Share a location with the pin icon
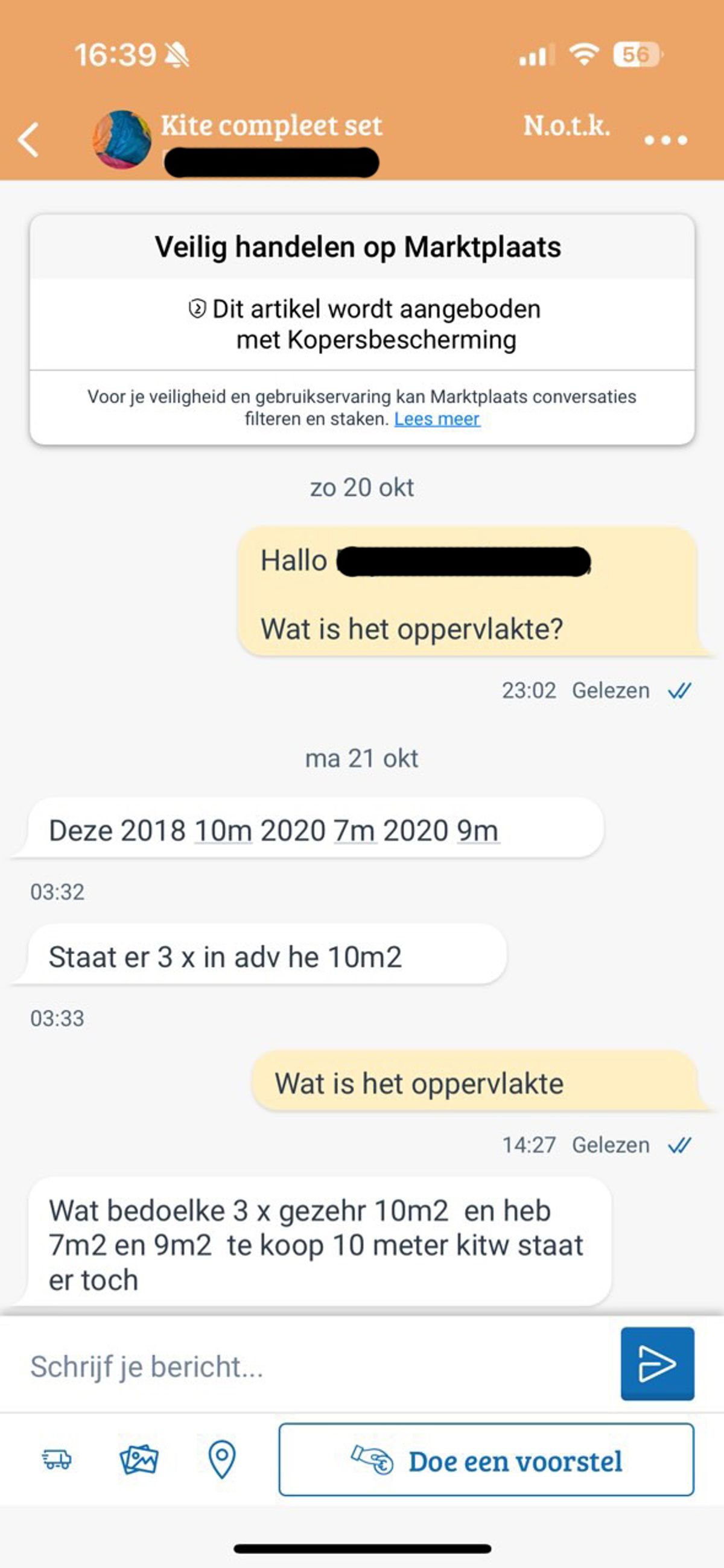The height and width of the screenshot is (1568, 724). [x=221, y=1459]
